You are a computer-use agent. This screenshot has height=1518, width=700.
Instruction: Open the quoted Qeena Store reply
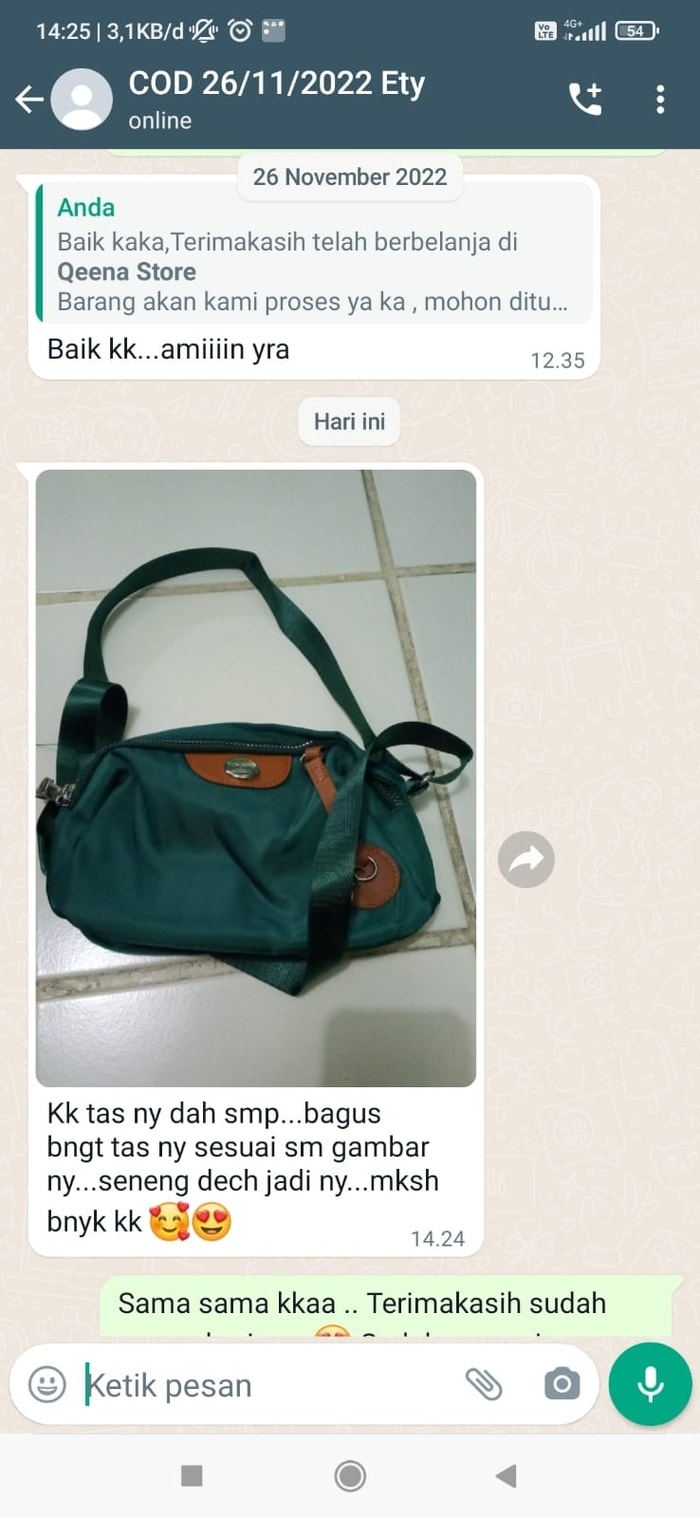(313, 256)
